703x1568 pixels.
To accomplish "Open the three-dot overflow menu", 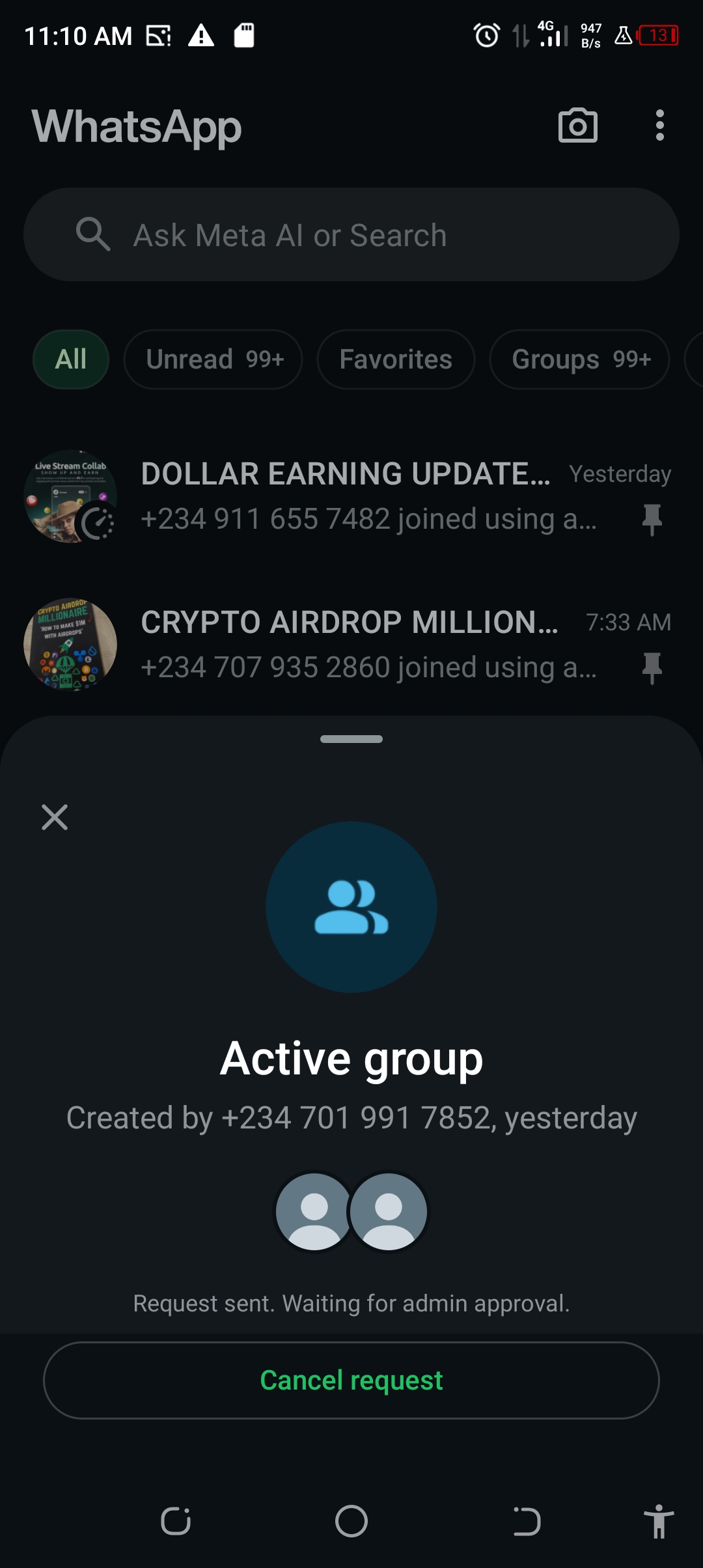I will [659, 125].
